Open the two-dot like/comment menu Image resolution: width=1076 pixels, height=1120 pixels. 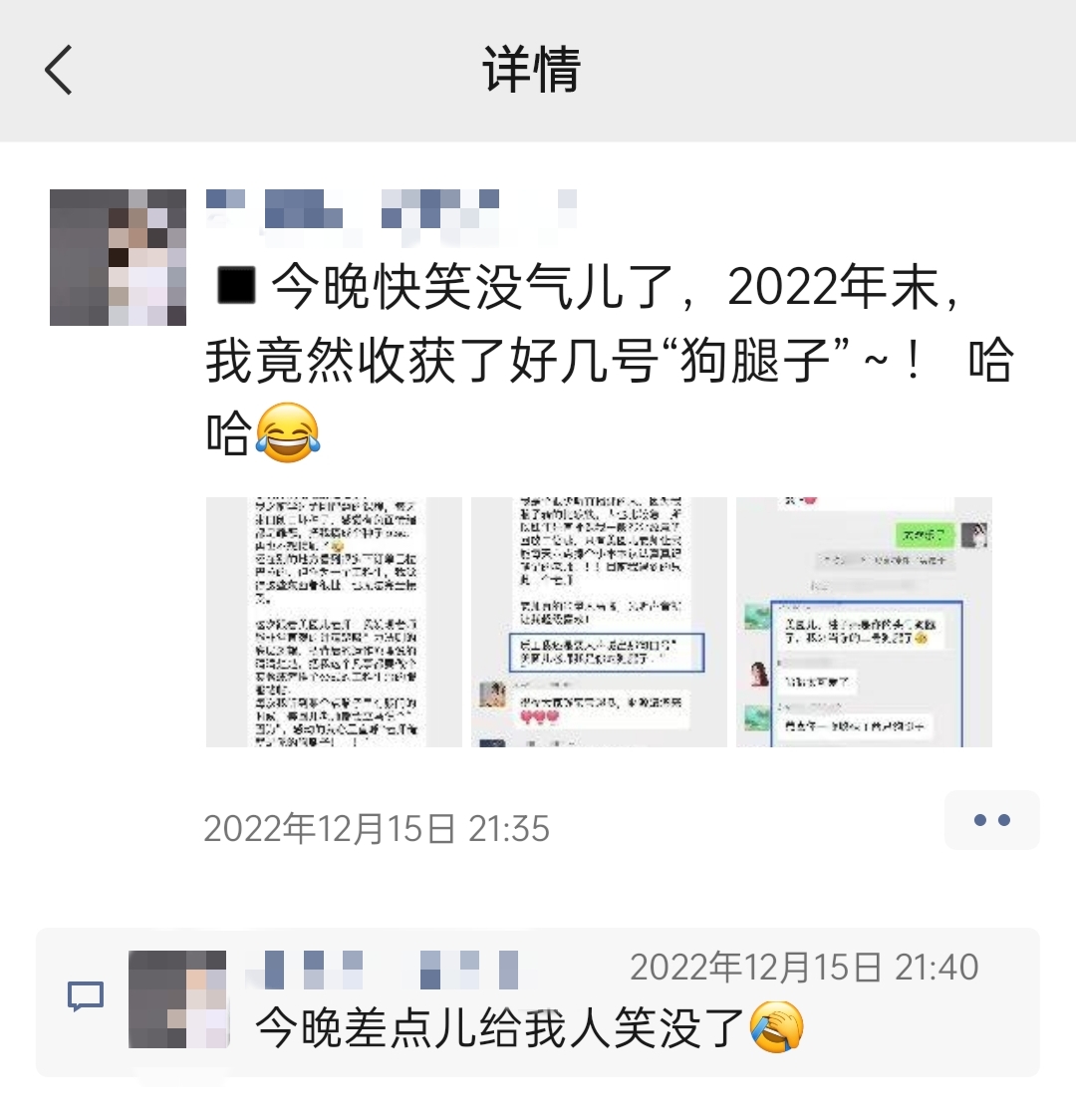pyautogui.click(x=991, y=820)
